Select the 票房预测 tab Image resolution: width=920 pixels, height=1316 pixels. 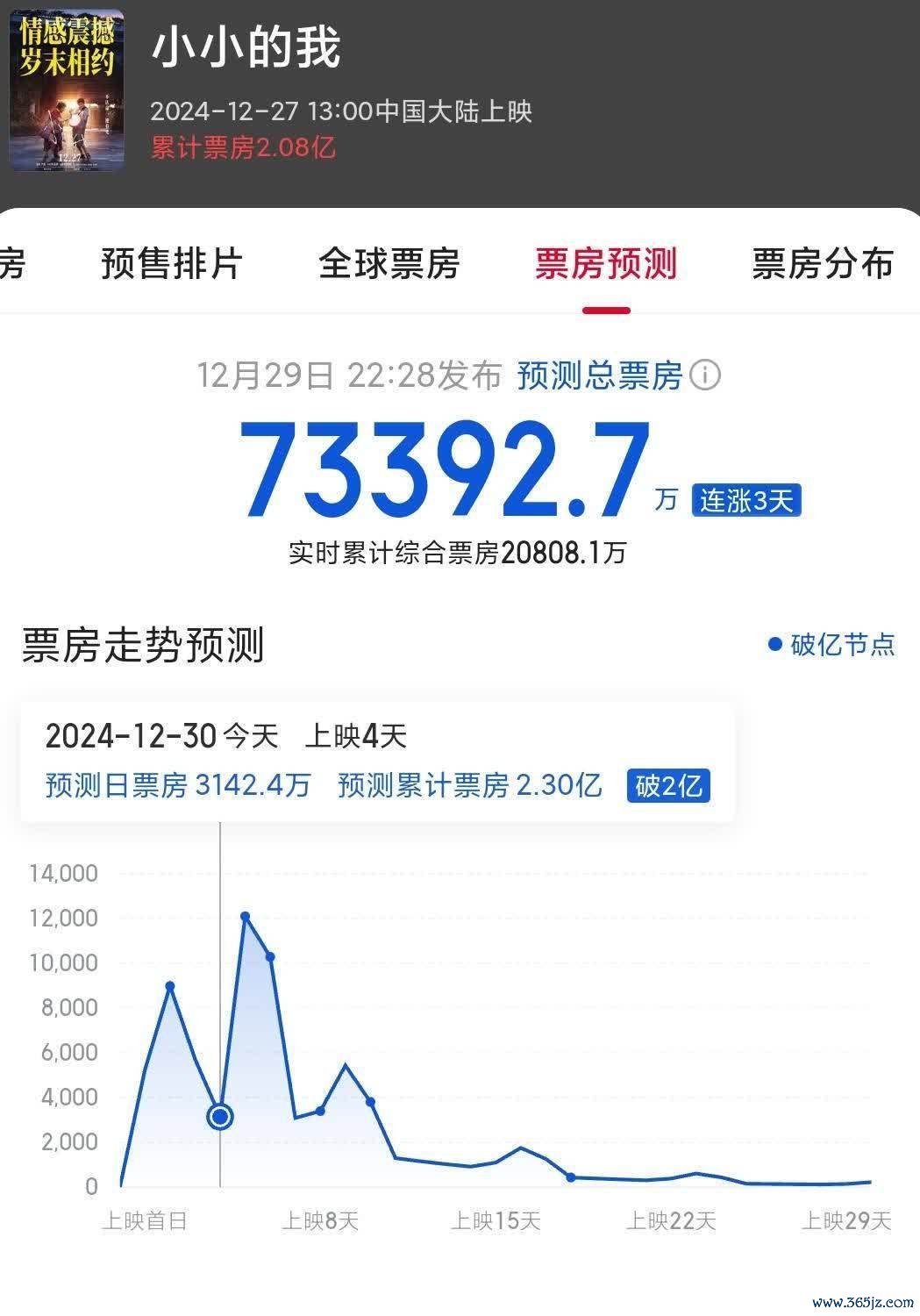pos(606,263)
